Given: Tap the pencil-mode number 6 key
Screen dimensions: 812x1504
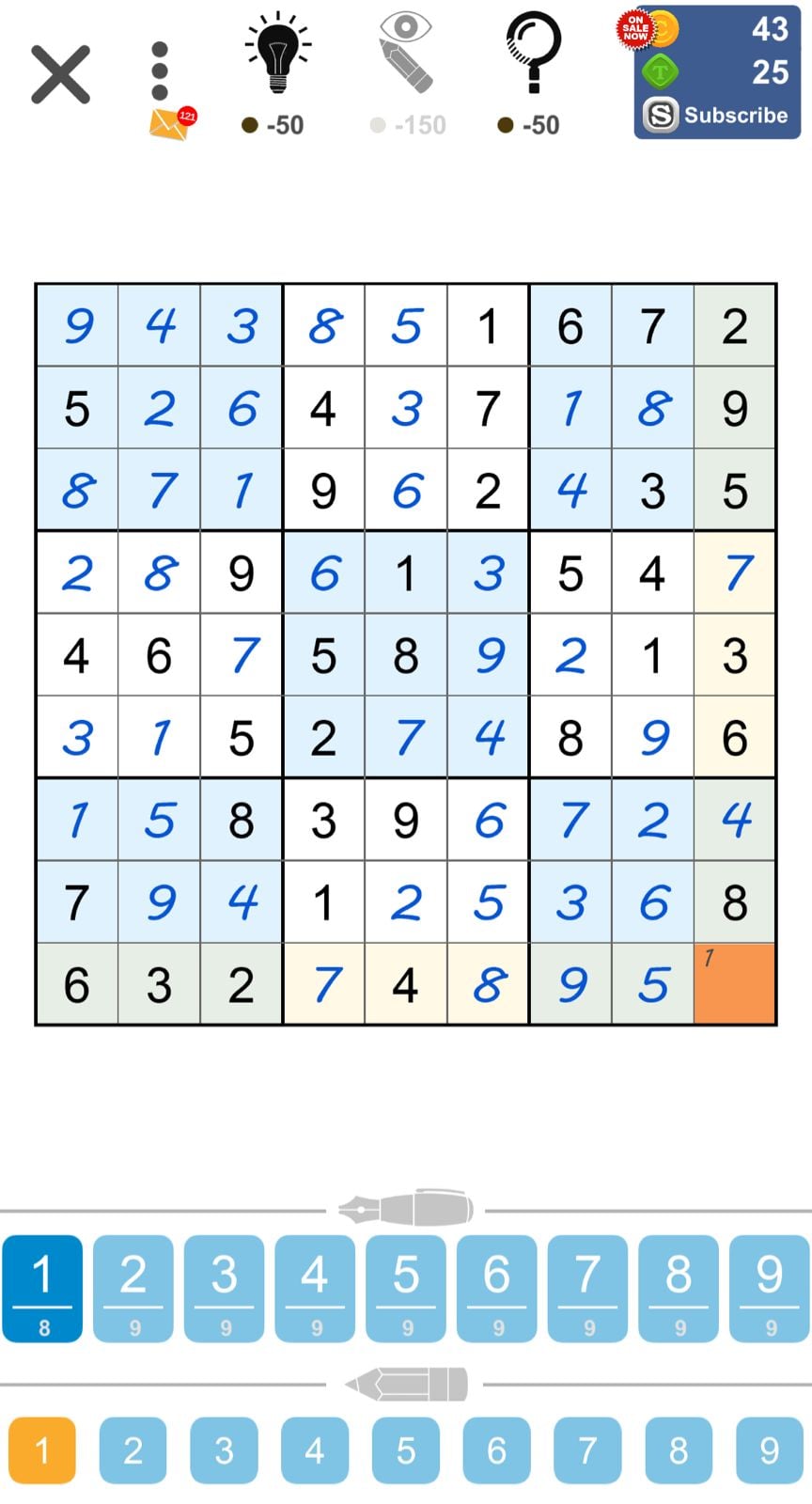Looking at the screenshot, I should pyautogui.click(x=496, y=1450).
